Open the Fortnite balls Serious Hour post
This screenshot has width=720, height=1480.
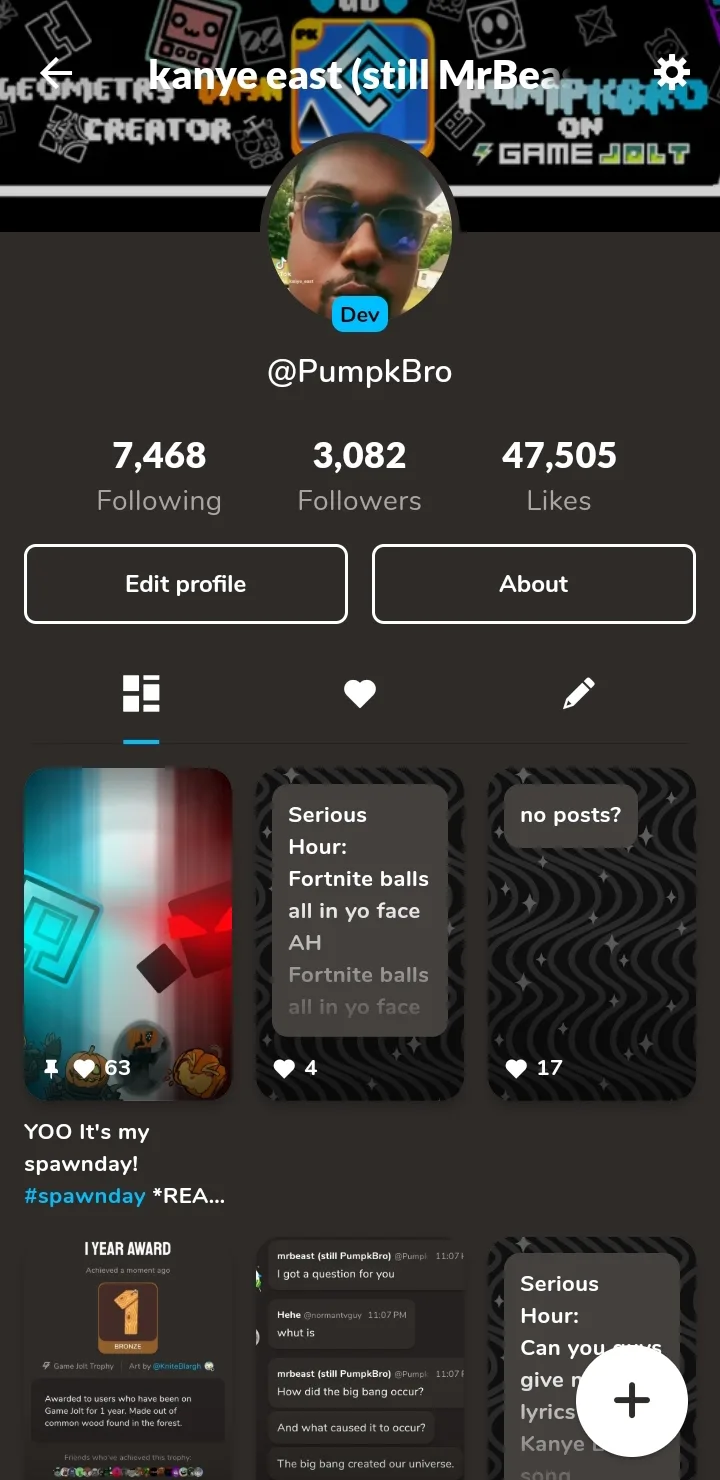click(360, 934)
